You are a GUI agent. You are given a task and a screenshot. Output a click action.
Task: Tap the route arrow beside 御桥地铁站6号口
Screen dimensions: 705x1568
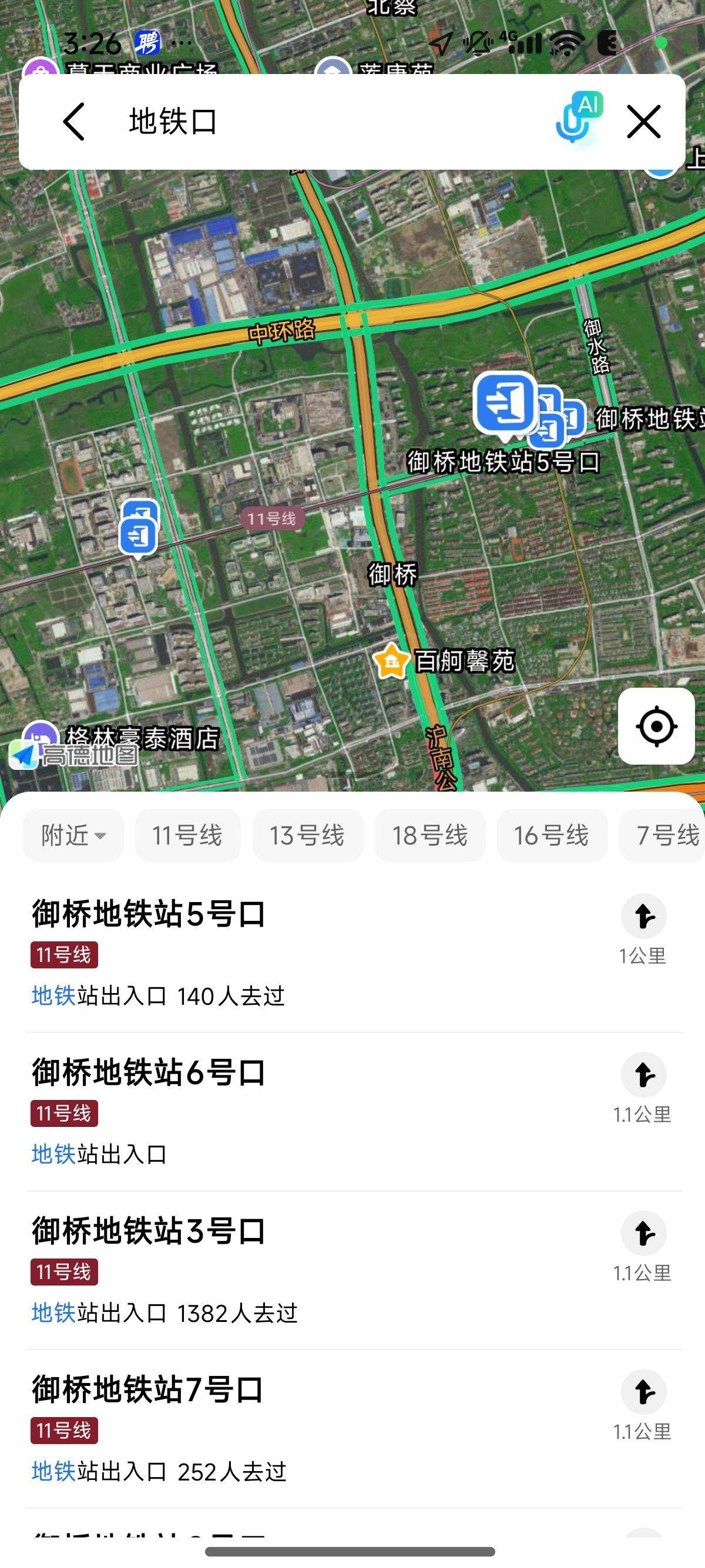pos(644,1074)
